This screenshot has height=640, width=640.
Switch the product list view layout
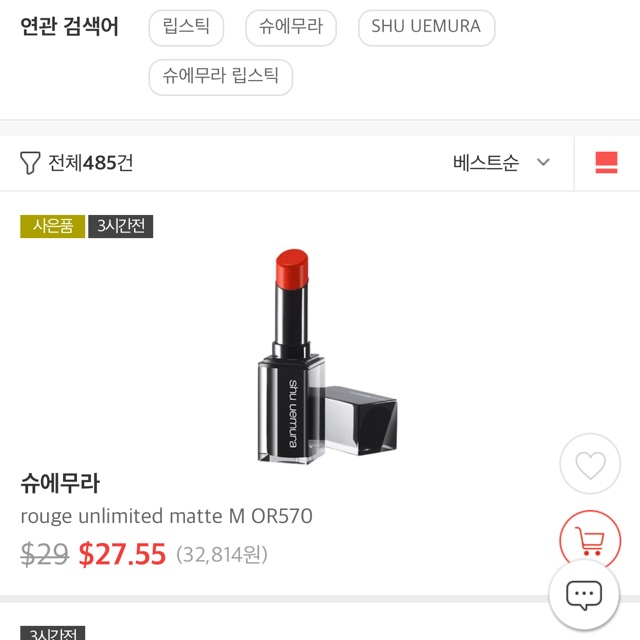pos(606,163)
